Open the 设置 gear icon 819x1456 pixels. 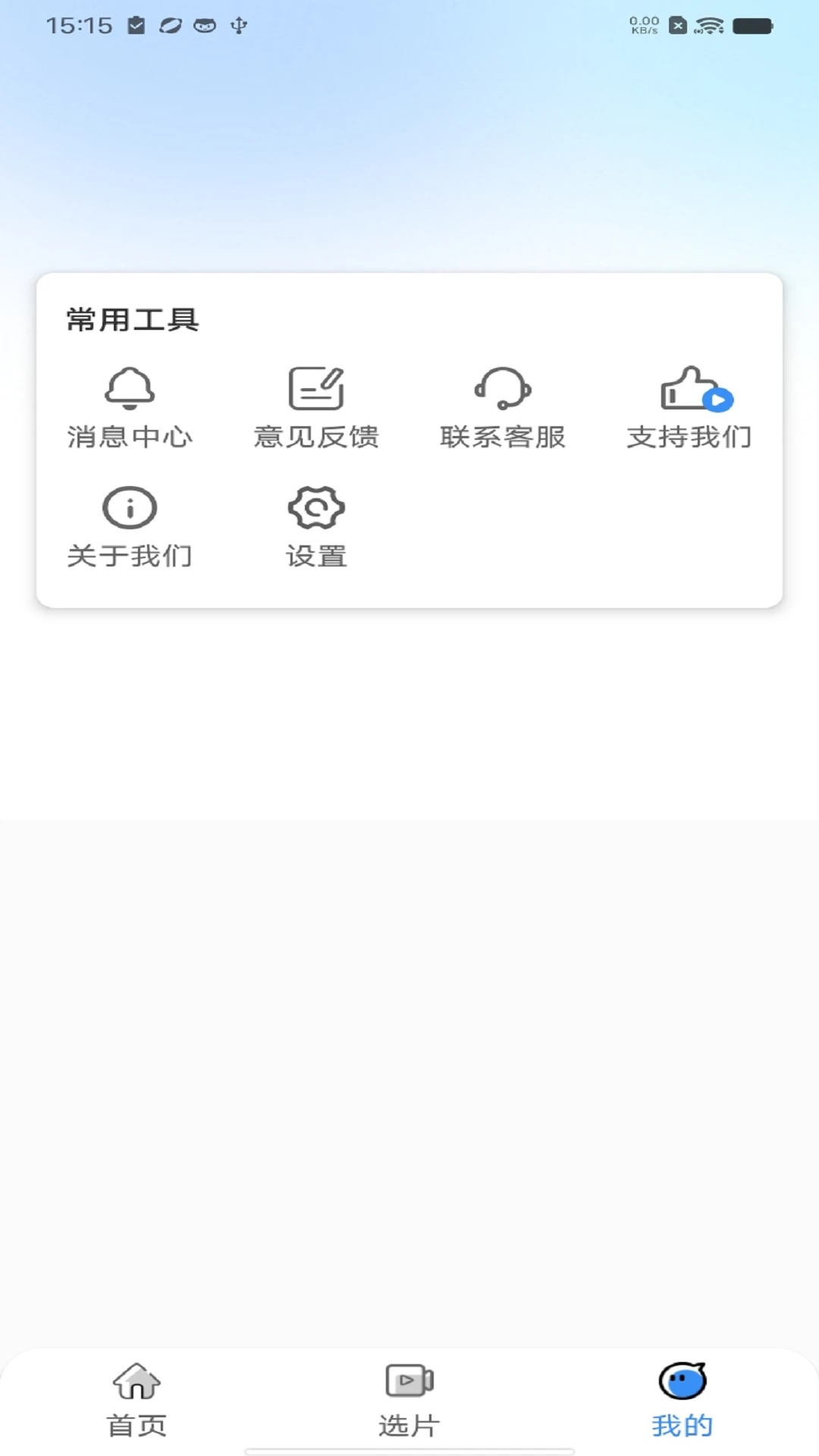pyautogui.click(x=316, y=508)
